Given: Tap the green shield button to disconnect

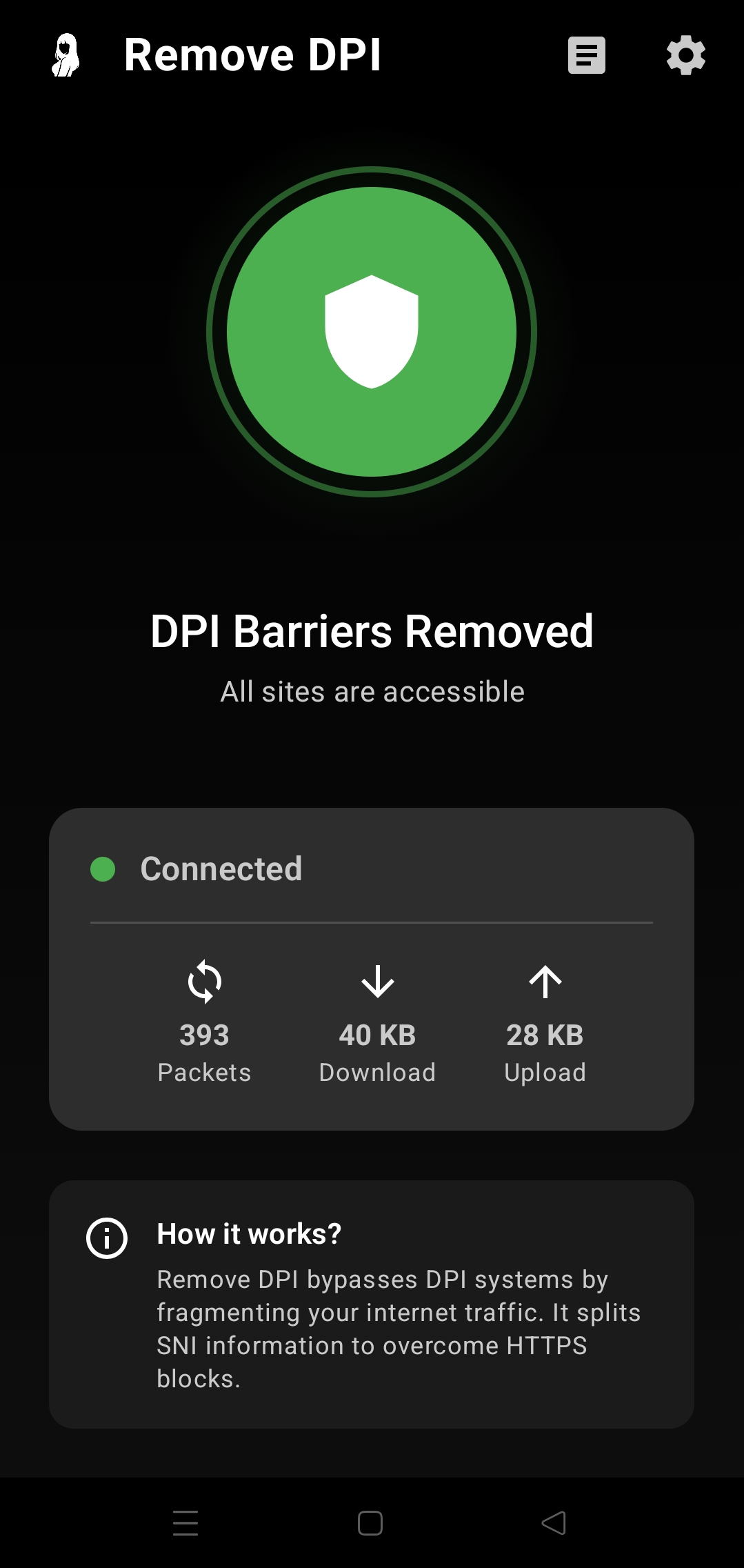Looking at the screenshot, I should click(372, 332).
